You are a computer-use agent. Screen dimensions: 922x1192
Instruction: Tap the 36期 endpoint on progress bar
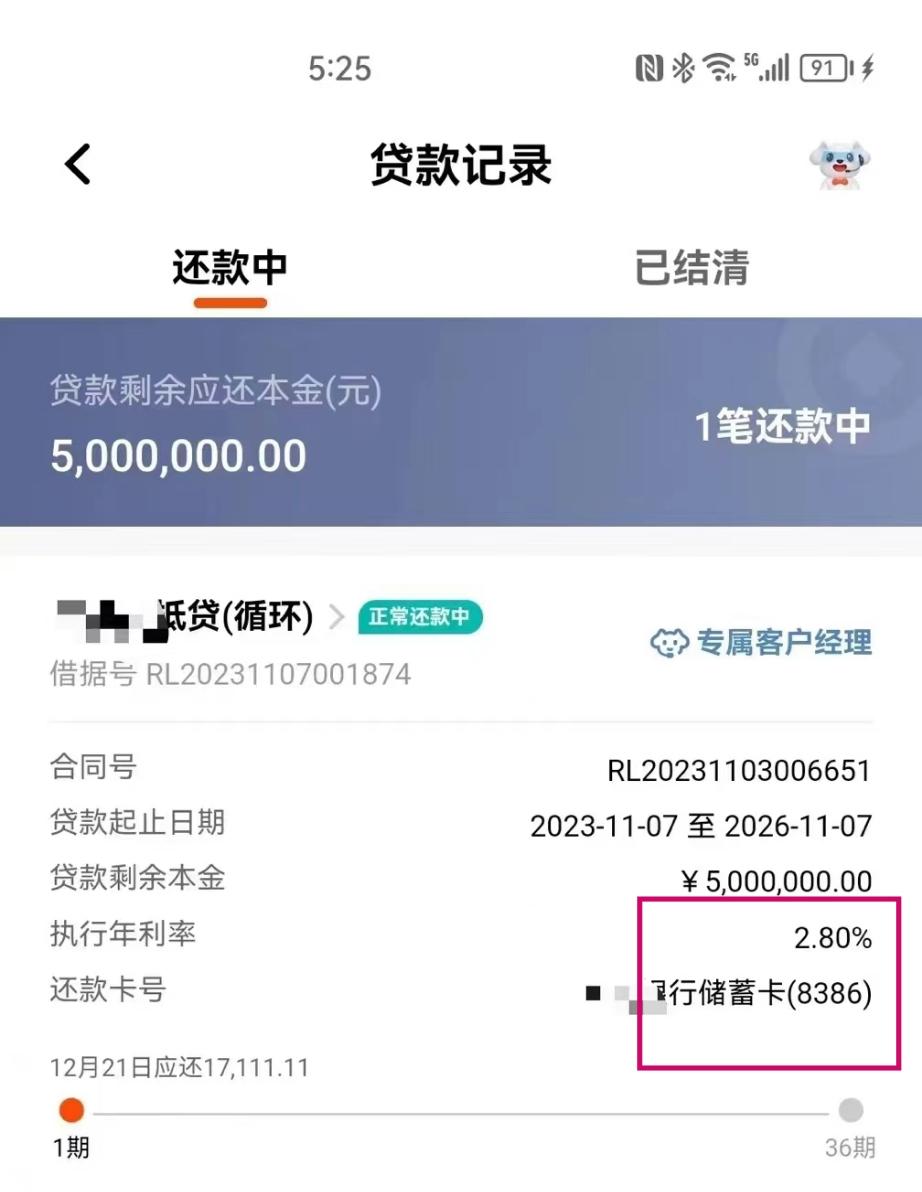coord(851,1110)
